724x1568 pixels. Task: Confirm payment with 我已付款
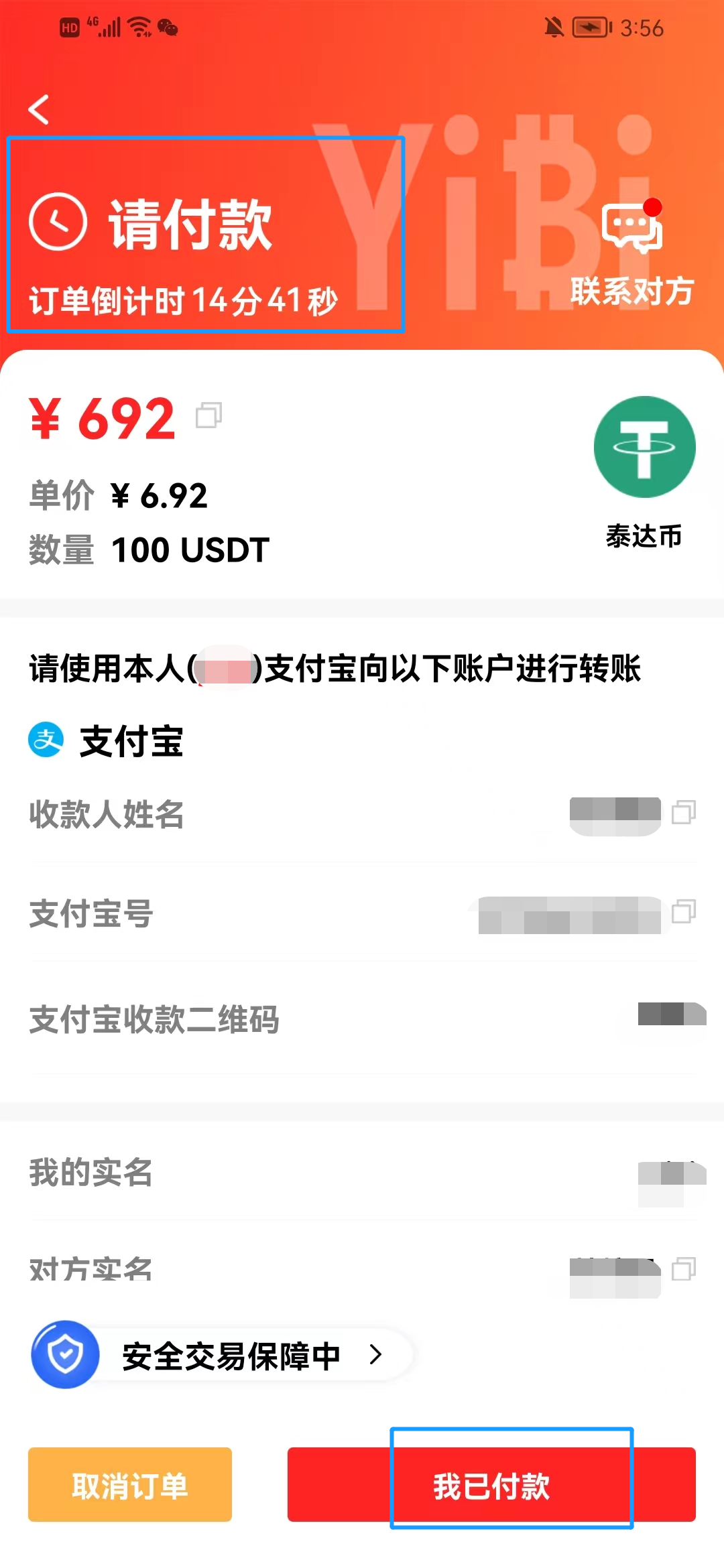[491, 1484]
